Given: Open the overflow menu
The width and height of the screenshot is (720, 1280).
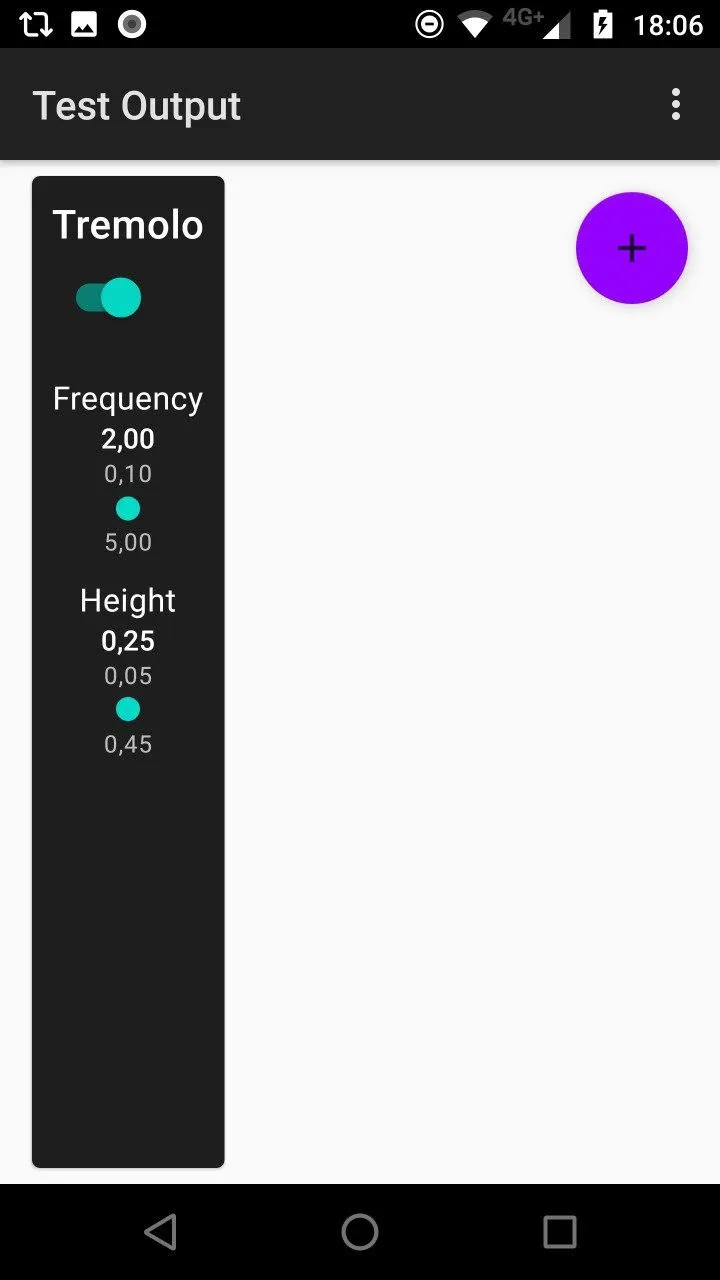Looking at the screenshot, I should 676,104.
